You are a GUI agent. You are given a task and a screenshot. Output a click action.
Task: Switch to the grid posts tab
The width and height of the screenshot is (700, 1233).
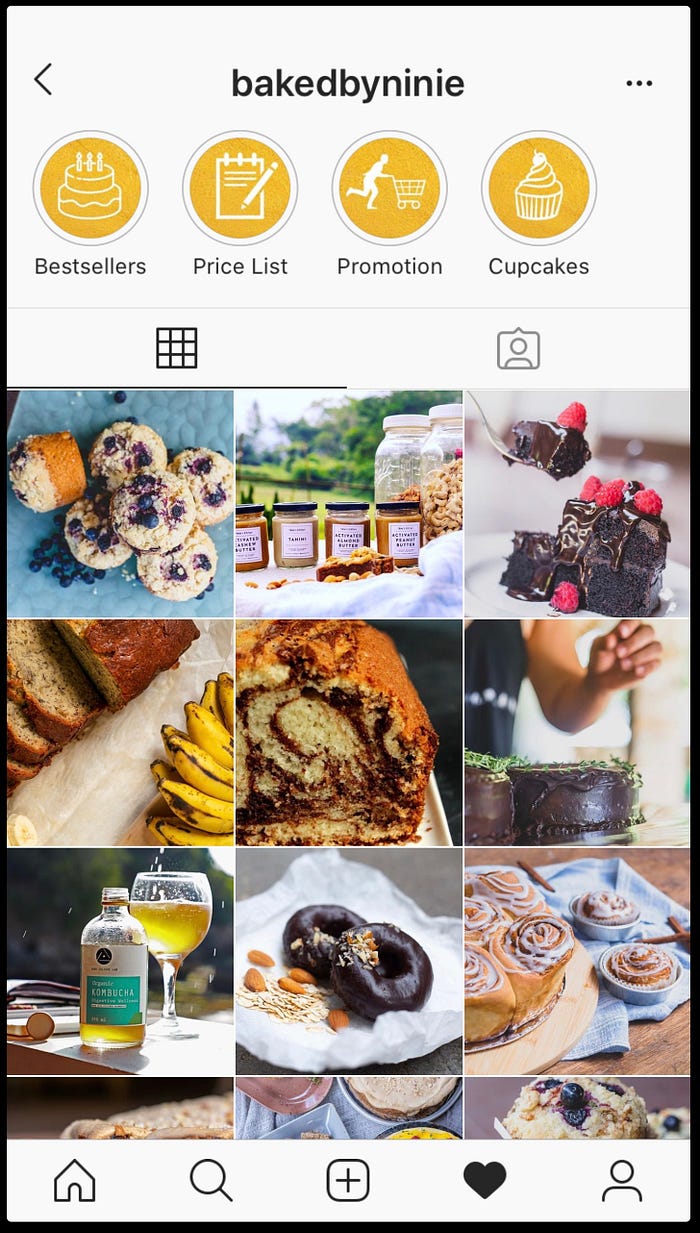tap(177, 348)
